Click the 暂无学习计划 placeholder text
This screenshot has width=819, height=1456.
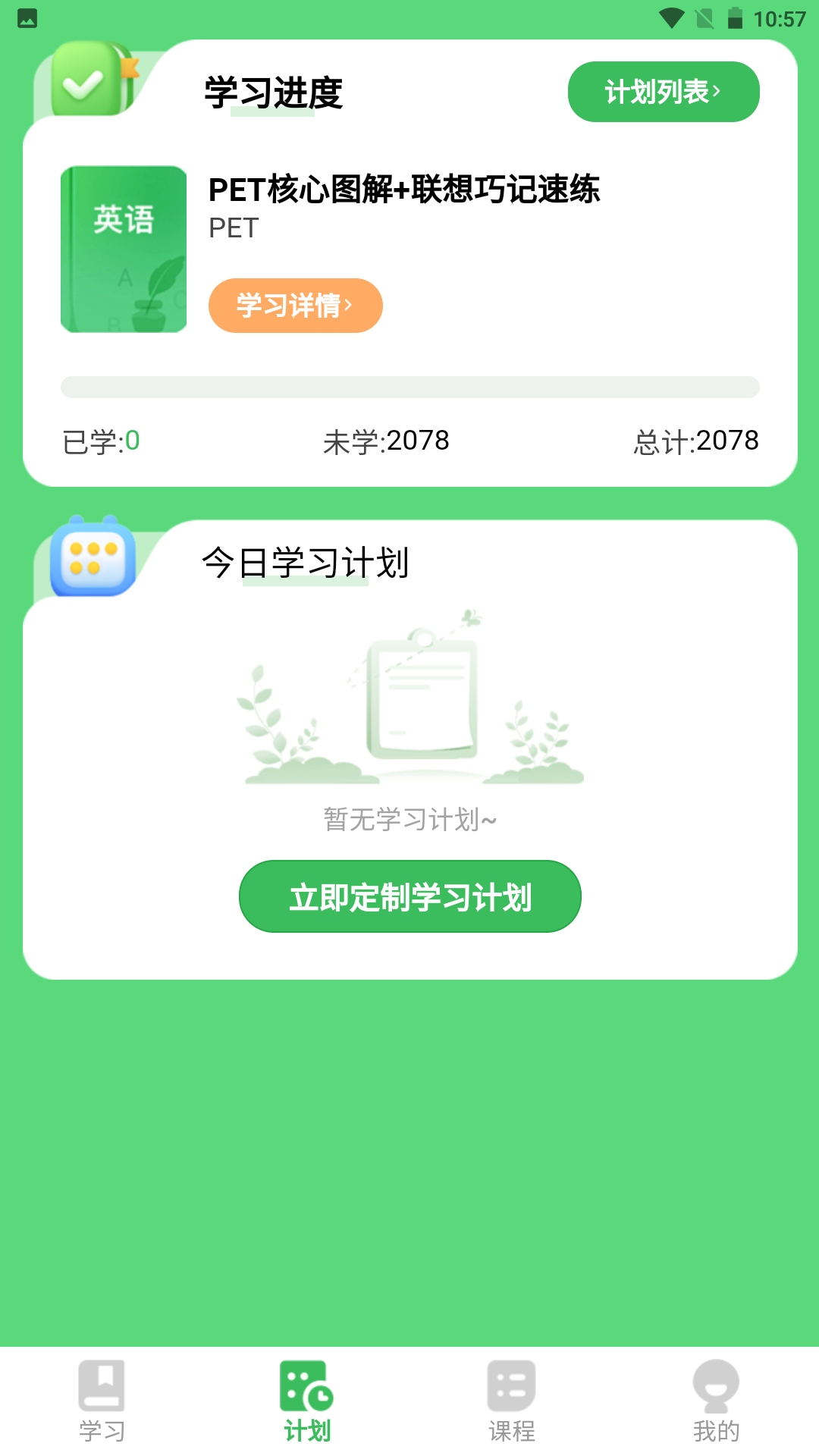click(409, 820)
